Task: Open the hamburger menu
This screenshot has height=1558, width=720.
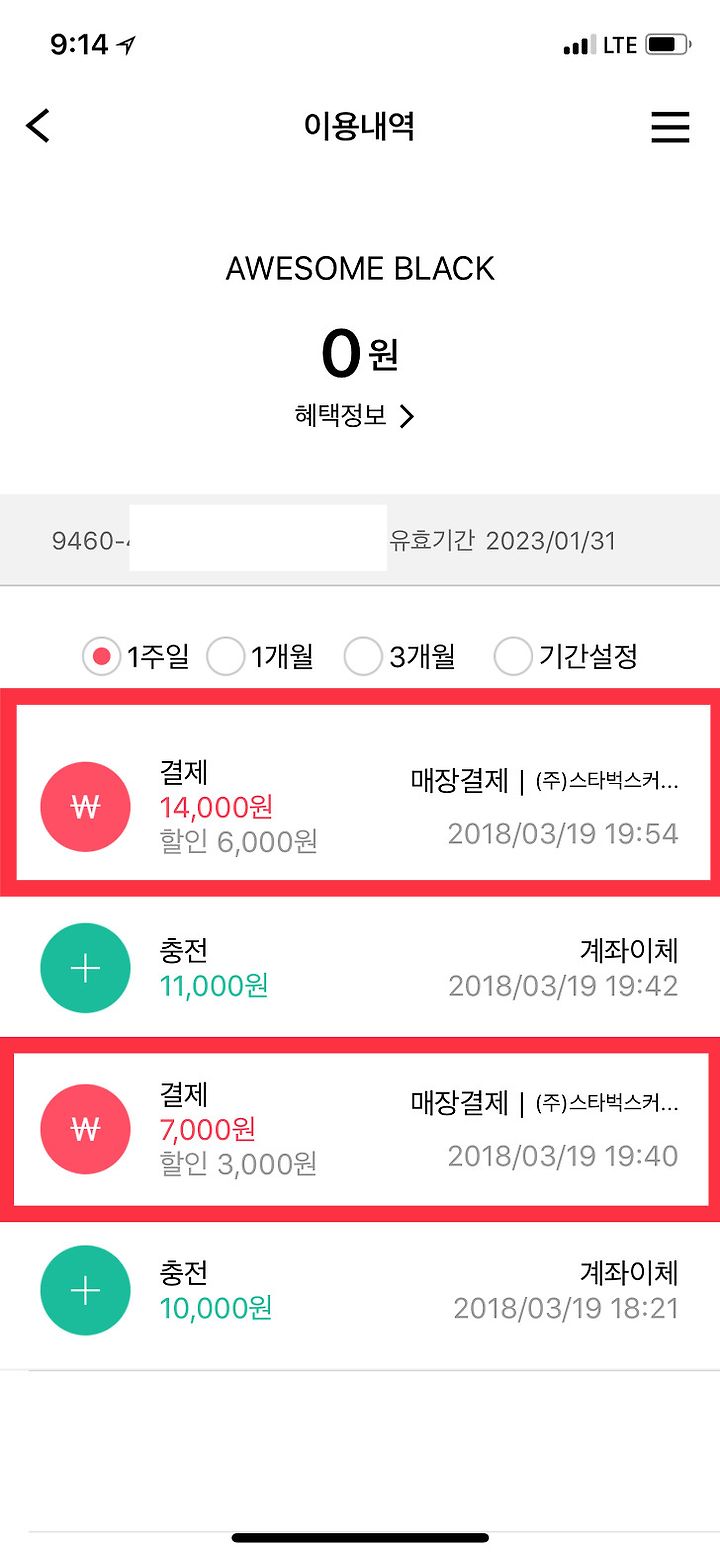Action: pos(670,126)
